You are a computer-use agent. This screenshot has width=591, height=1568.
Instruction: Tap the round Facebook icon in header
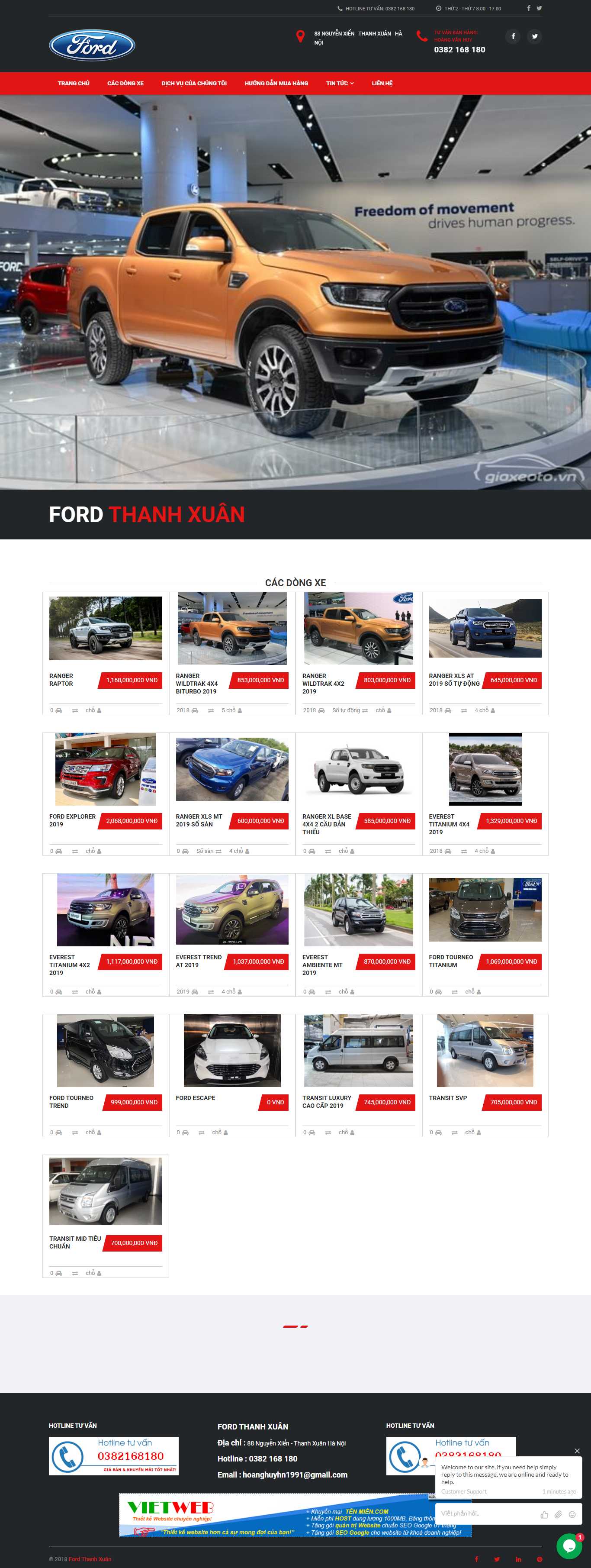click(513, 36)
